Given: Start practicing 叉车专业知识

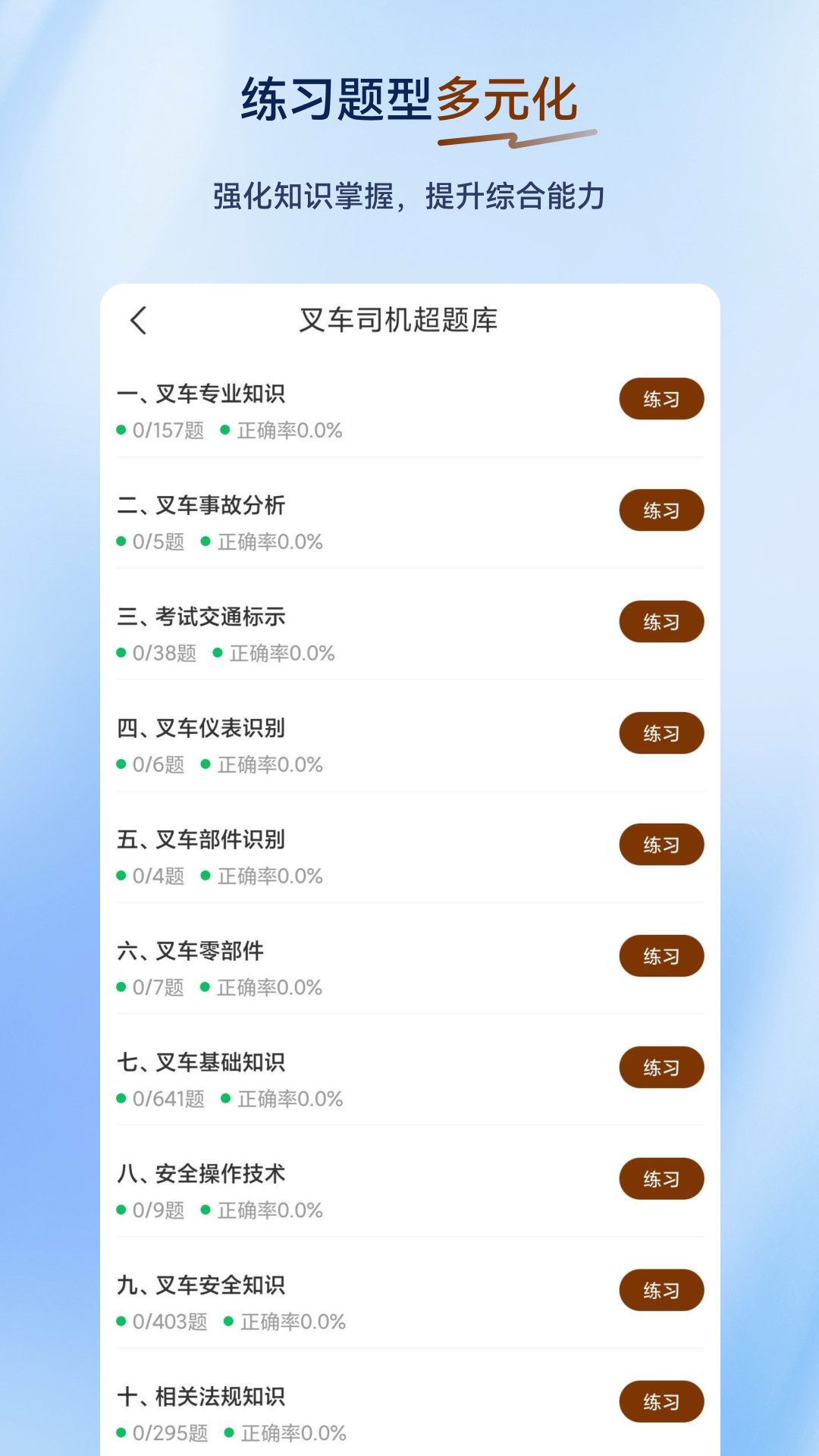Looking at the screenshot, I should (661, 398).
